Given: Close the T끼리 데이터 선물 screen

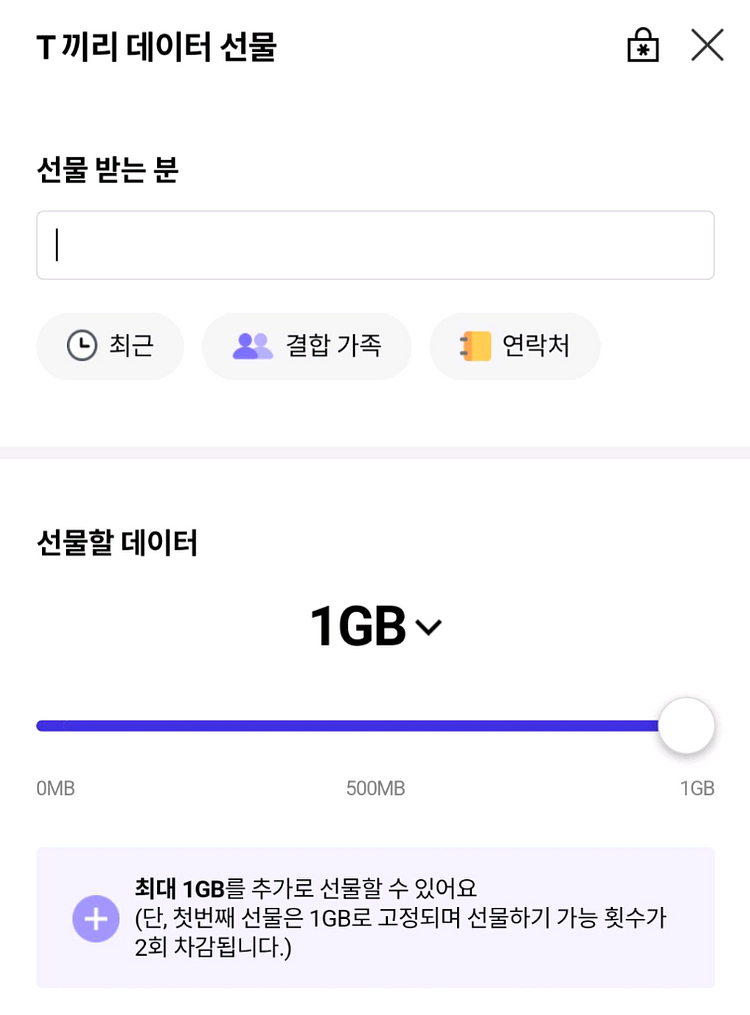Looking at the screenshot, I should coord(707,45).
